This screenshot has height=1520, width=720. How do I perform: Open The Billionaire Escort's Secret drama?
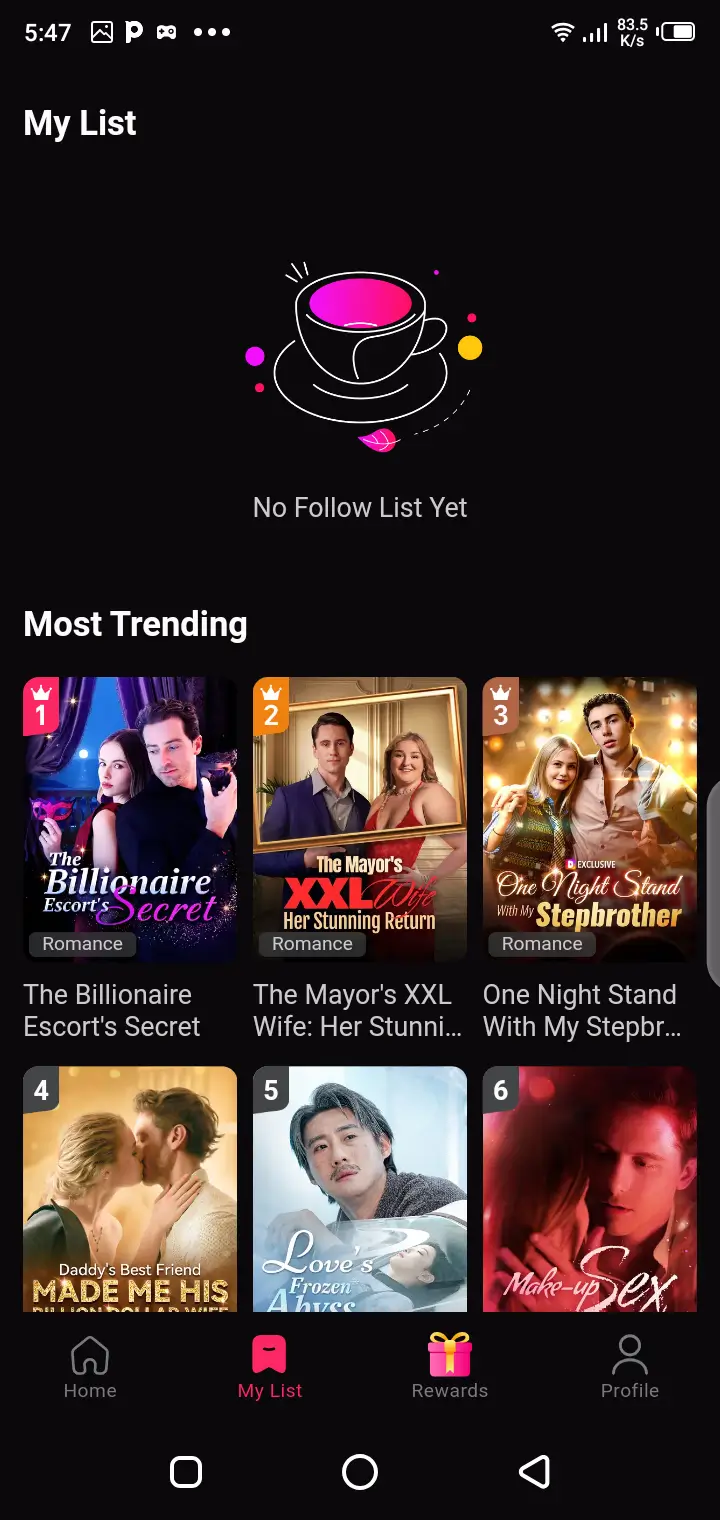(130, 820)
